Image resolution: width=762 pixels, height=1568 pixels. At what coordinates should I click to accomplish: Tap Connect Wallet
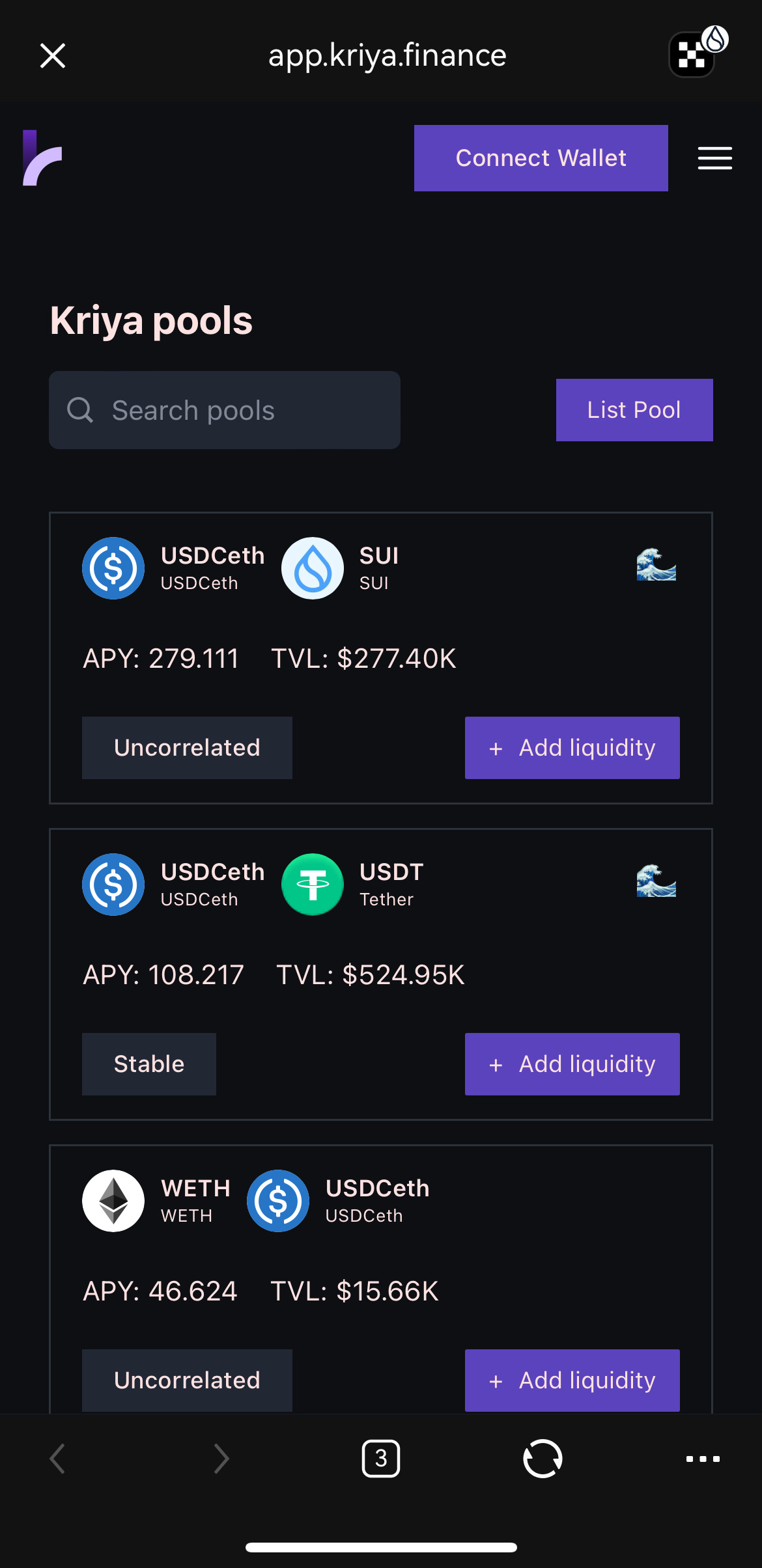(x=541, y=158)
